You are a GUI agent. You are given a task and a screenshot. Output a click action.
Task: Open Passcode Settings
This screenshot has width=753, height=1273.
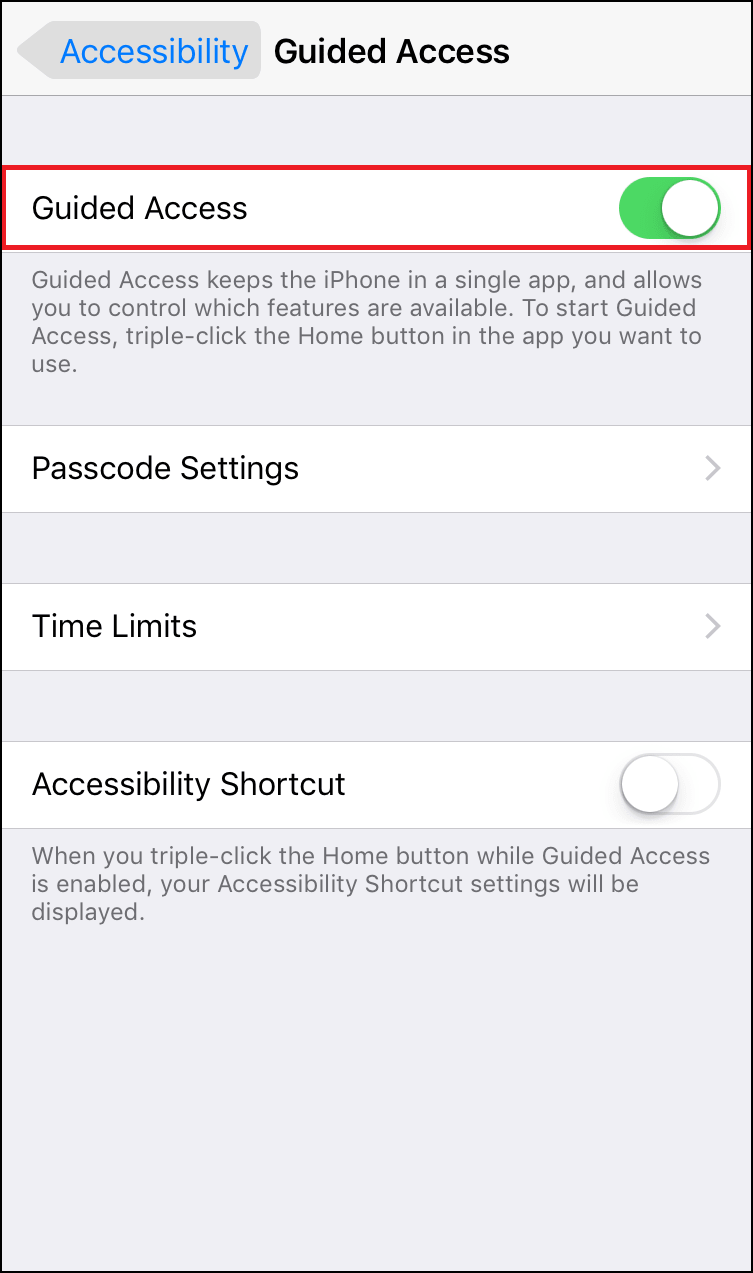(376, 469)
